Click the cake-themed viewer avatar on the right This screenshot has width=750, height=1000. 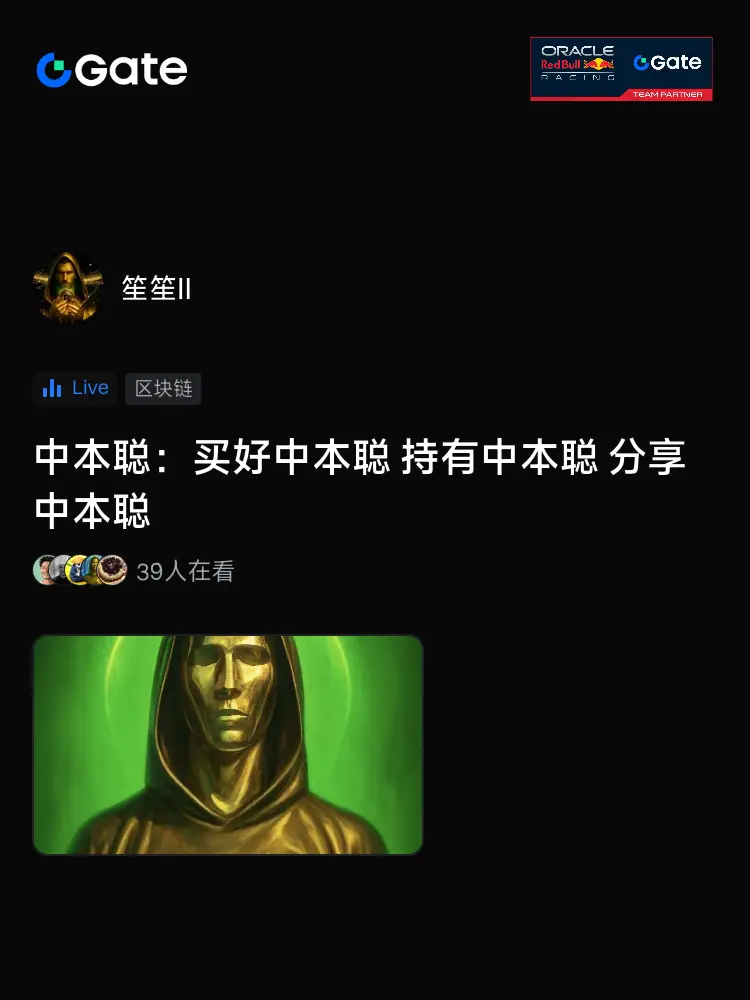tap(113, 570)
